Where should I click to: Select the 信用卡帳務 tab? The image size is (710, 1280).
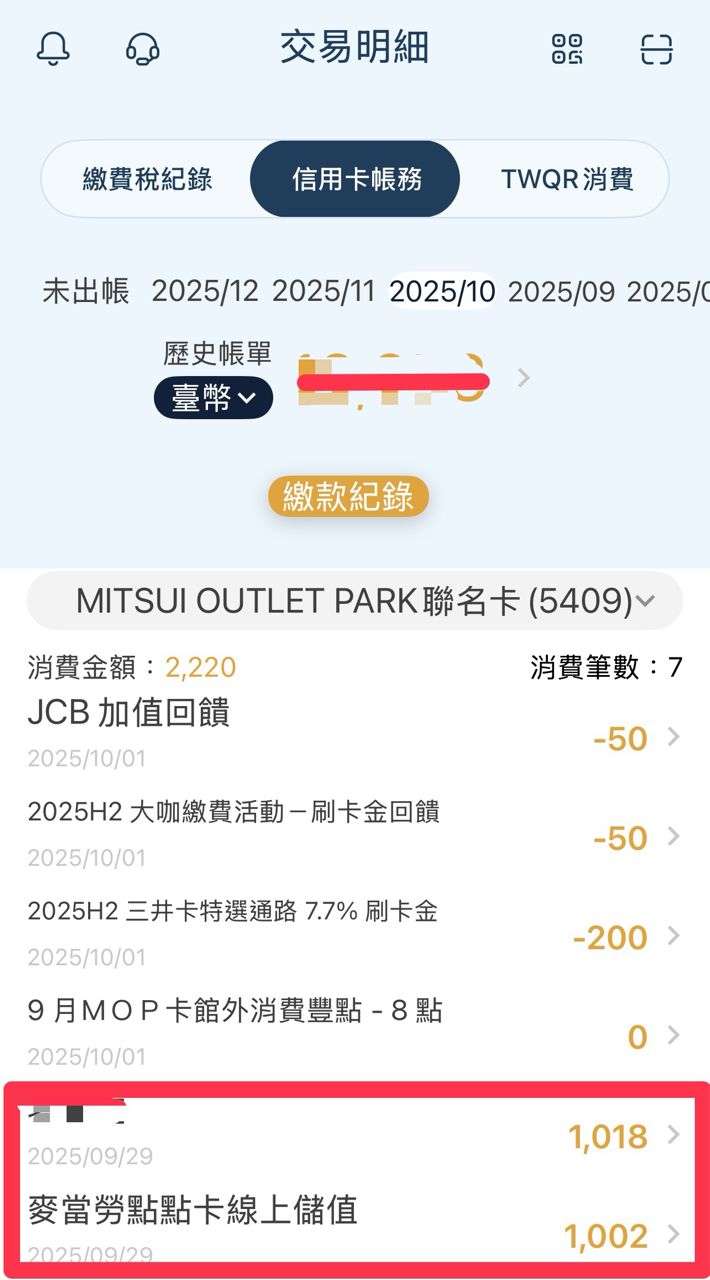point(356,179)
